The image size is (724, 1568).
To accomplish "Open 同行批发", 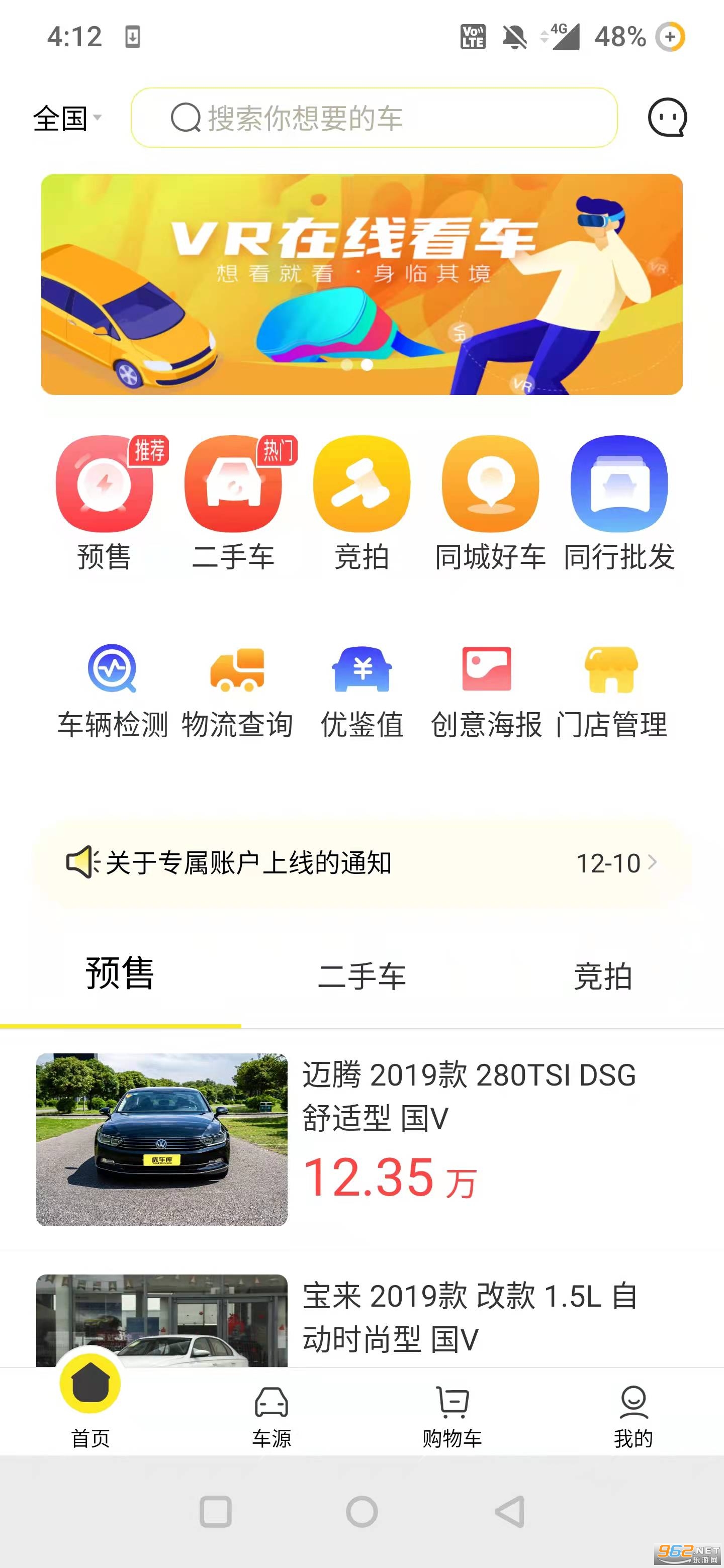I will click(x=618, y=503).
